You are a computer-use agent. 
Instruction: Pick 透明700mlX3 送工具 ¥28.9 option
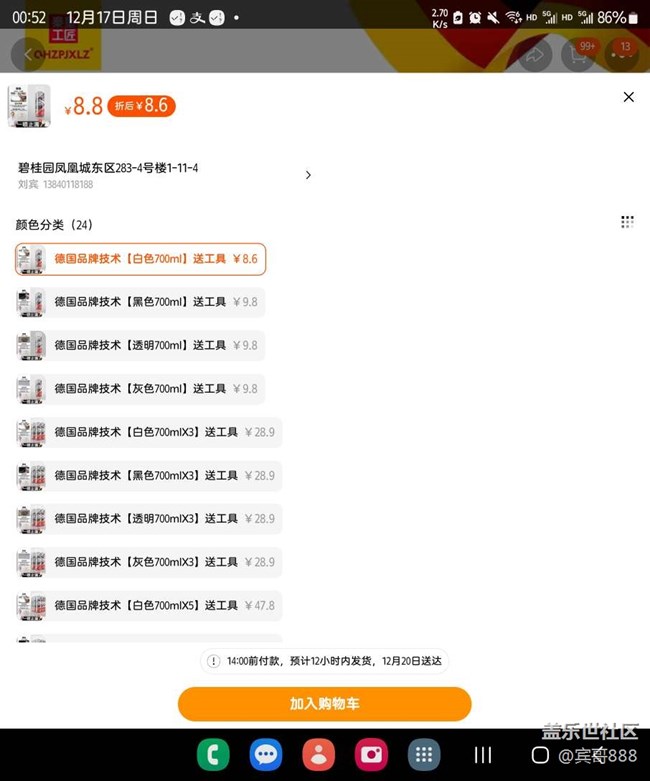pos(148,519)
